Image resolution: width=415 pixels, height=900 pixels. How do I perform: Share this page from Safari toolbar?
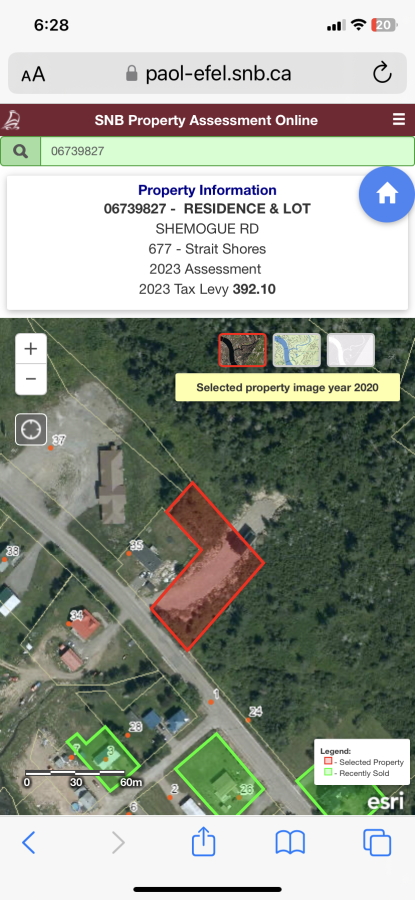203,841
